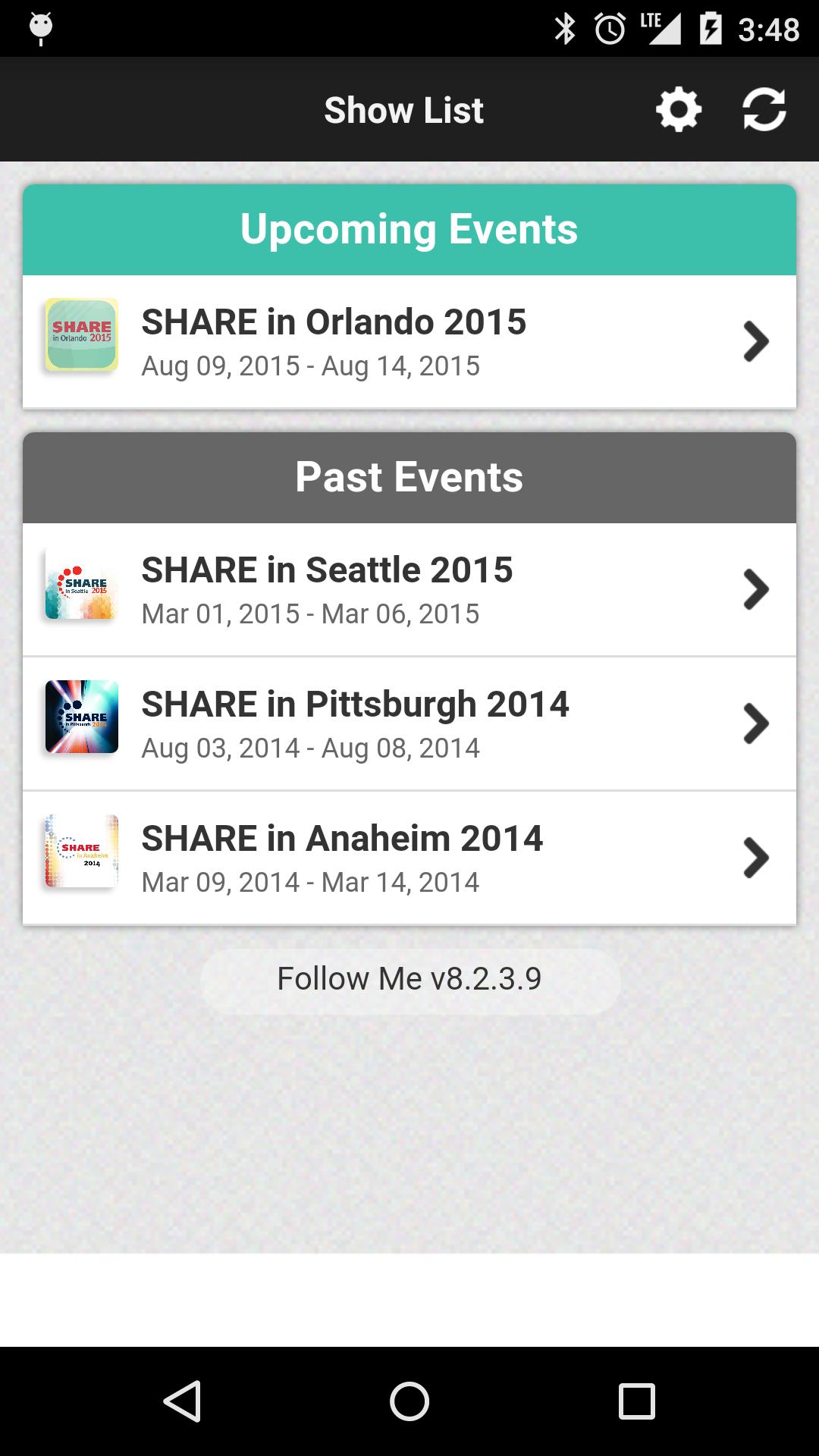The height and width of the screenshot is (1456, 819).
Task: Open the settings gear icon
Action: pos(679,110)
